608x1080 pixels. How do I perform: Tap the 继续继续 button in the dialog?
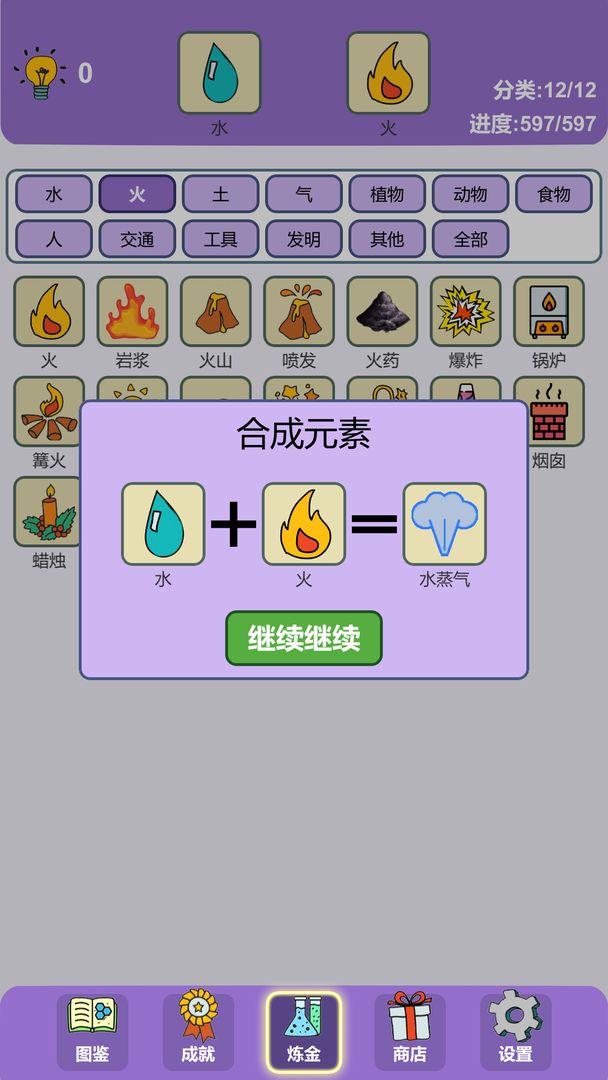pos(303,638)
